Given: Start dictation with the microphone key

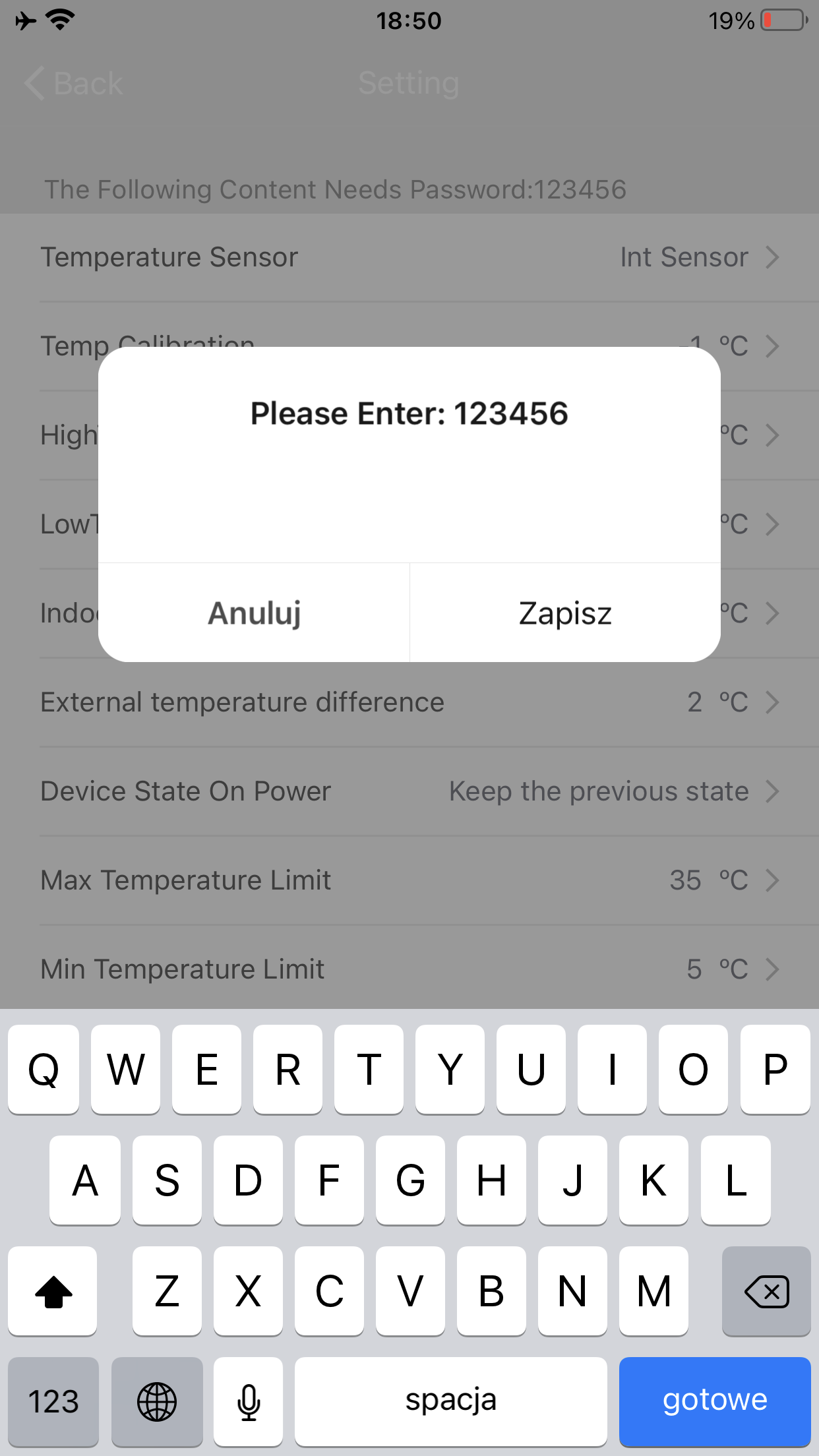Looking at the screenshot, I should [249, 1401].
